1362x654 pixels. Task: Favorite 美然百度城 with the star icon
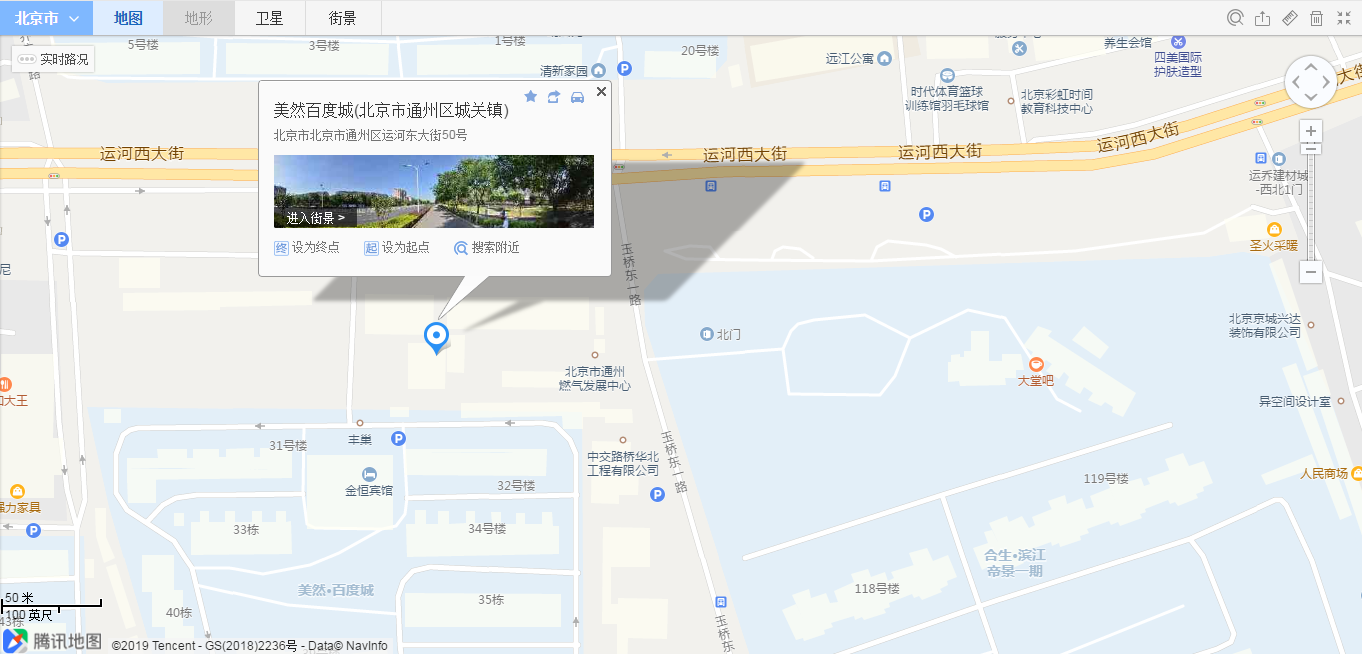(x=531, y=97)
